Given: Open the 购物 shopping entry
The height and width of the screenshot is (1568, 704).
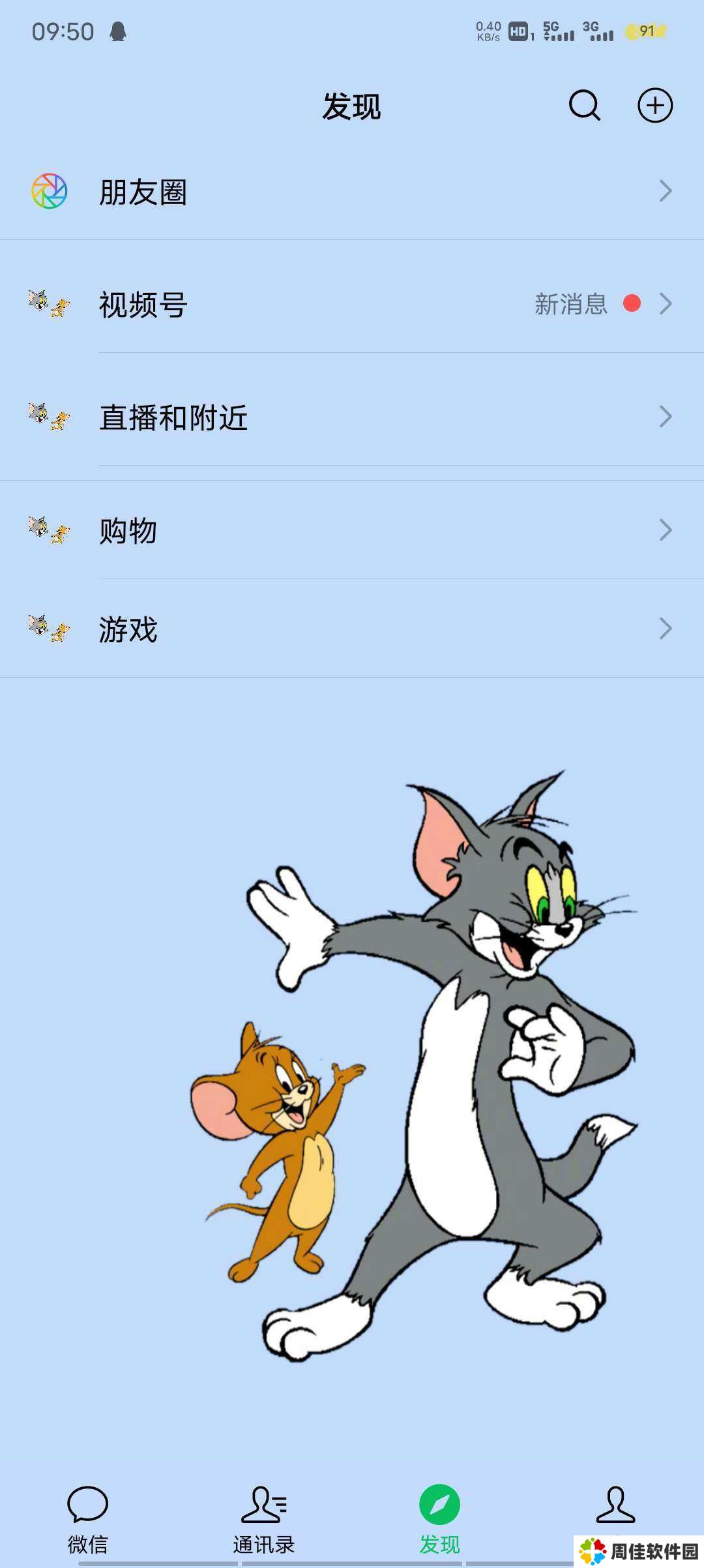Looking at the screenshot, I should pos(352,530).
